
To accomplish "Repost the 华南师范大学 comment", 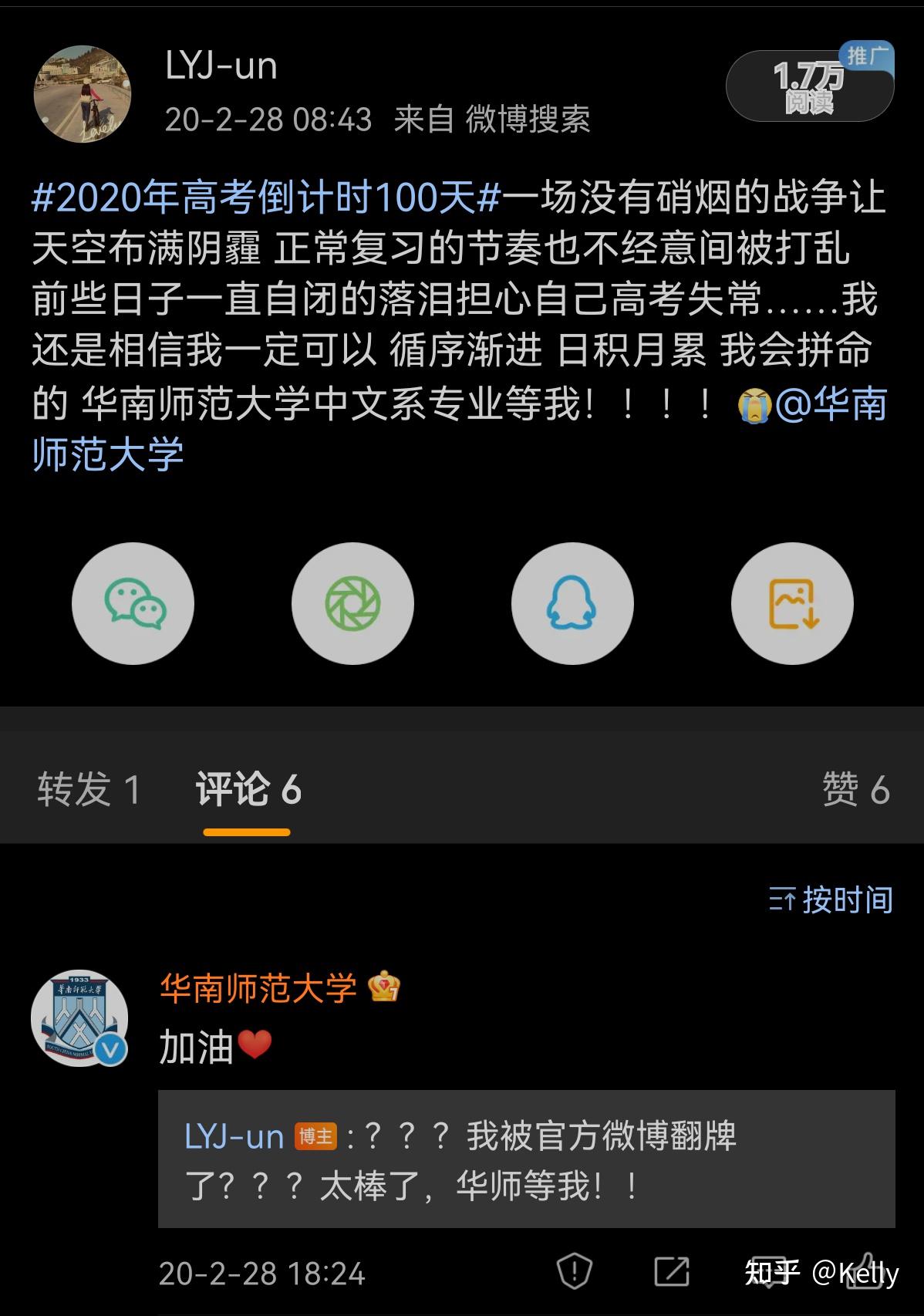I will pos(671,1271).
